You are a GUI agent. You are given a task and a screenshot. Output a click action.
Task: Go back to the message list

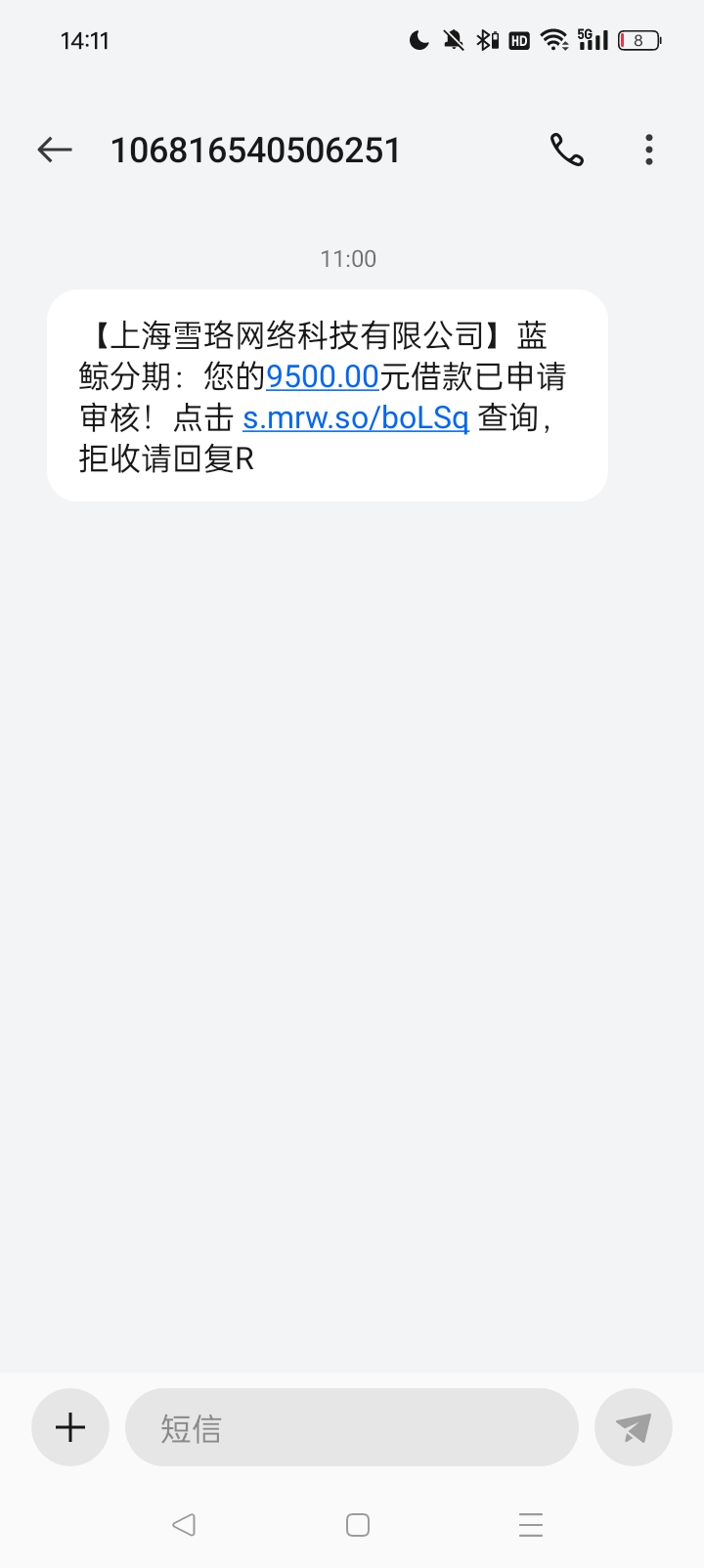(55, 150)
